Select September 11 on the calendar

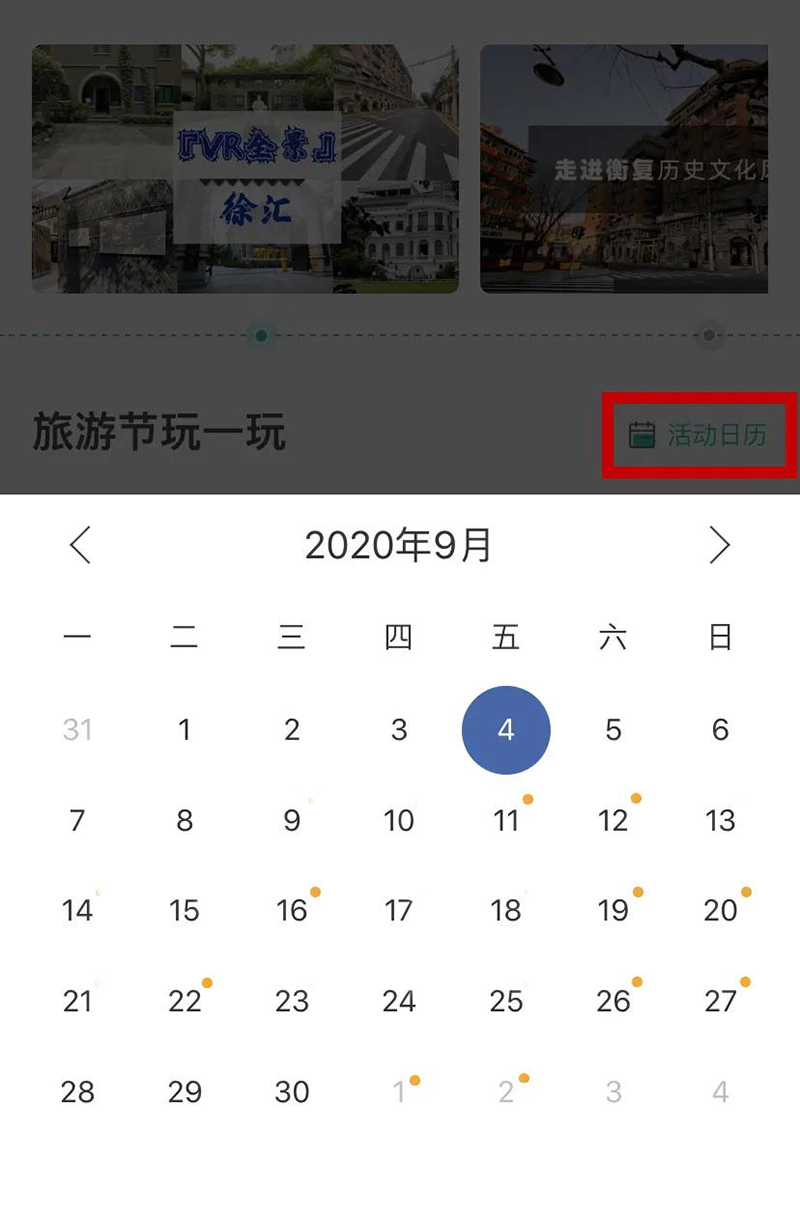506,821
